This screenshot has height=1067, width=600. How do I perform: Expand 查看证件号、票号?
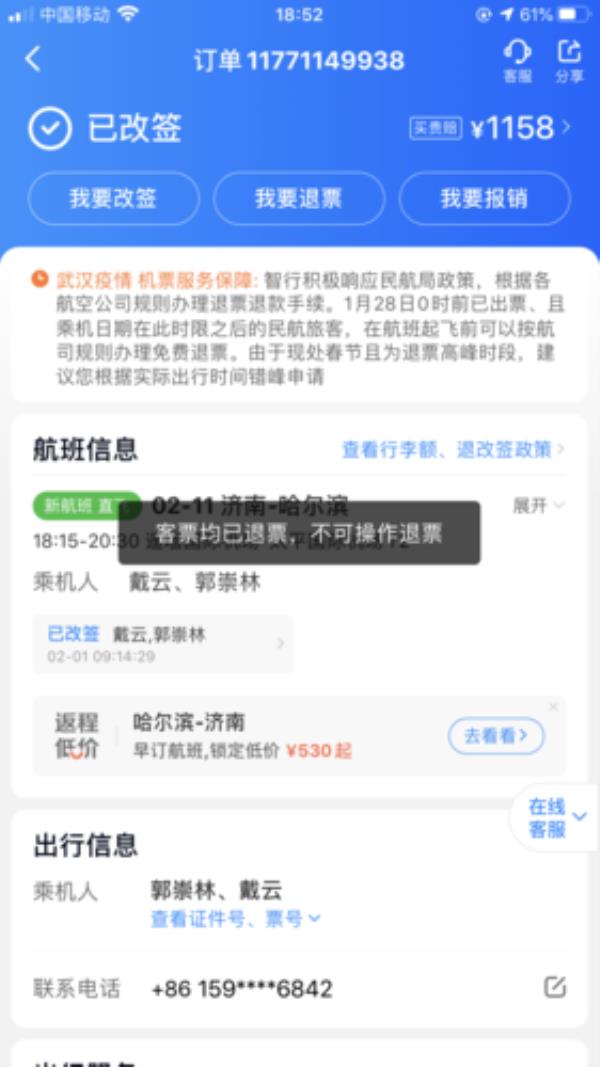pos(235,918)
